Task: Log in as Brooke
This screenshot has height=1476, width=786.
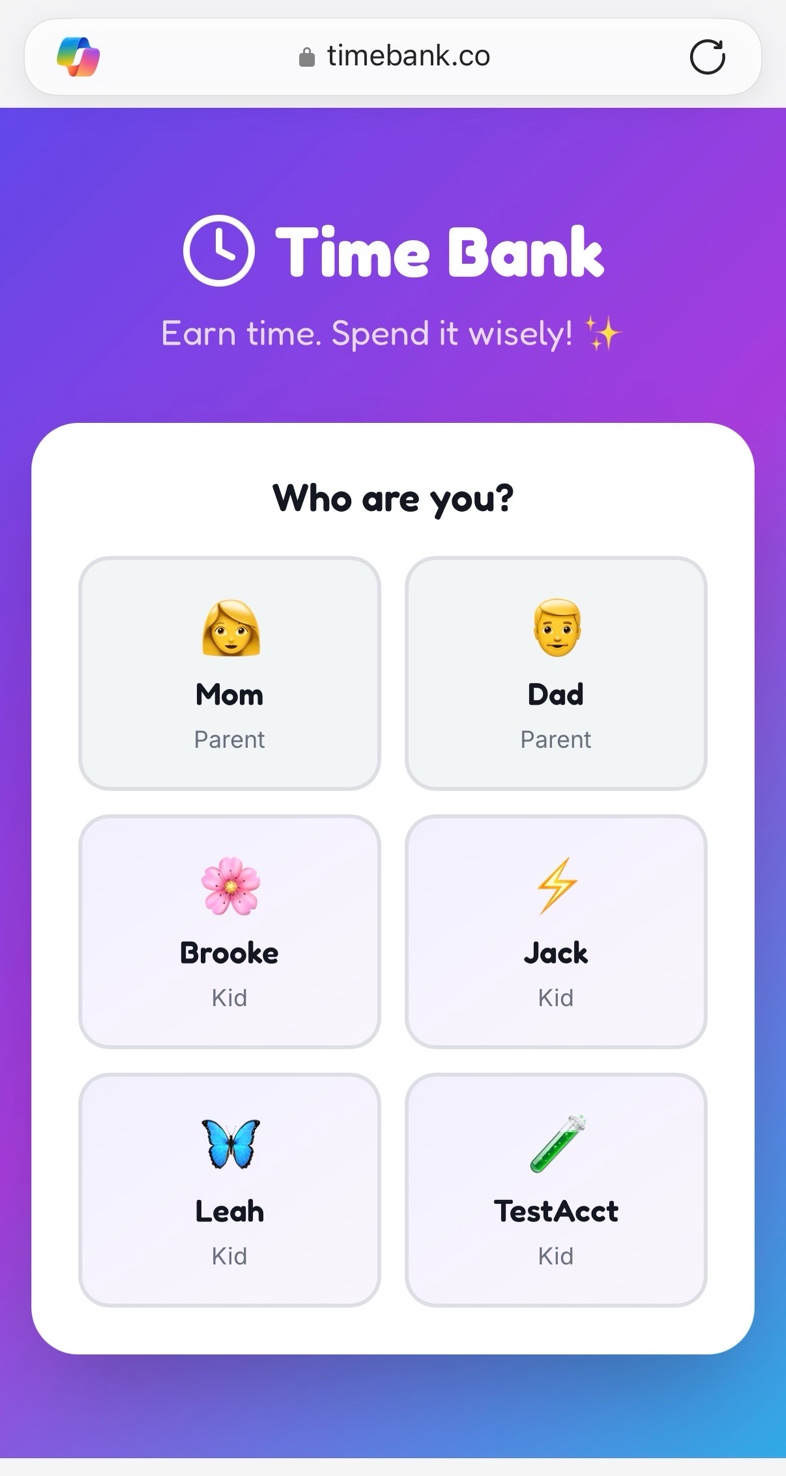Action: pos(230,931)
